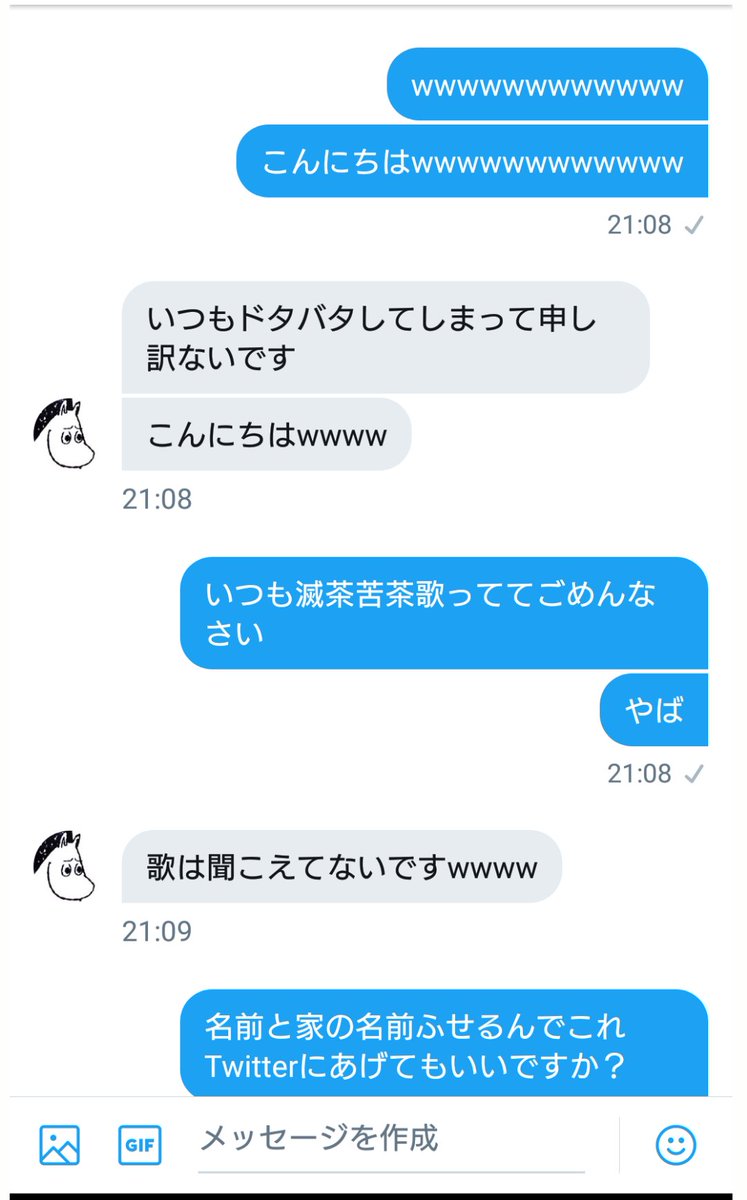Open the GIF picker
This screenshot has width=747, height=1200.
140,1144
